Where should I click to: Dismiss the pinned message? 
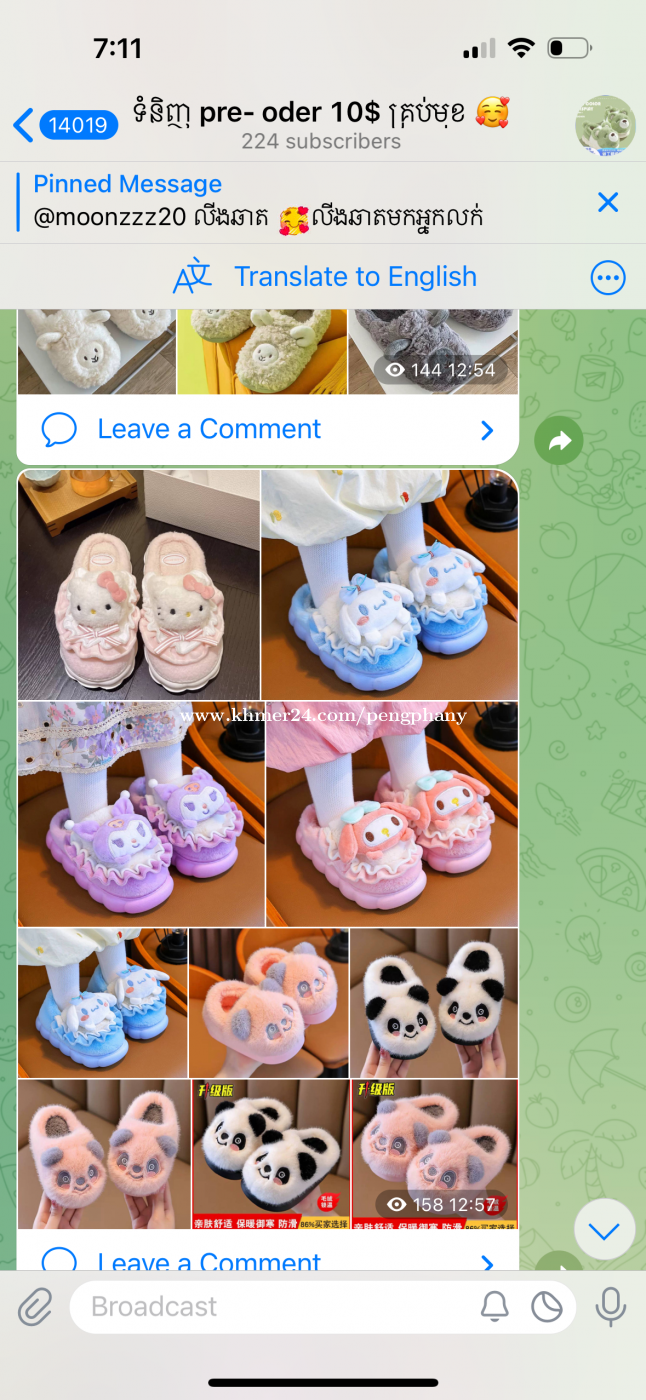[608, 202]
